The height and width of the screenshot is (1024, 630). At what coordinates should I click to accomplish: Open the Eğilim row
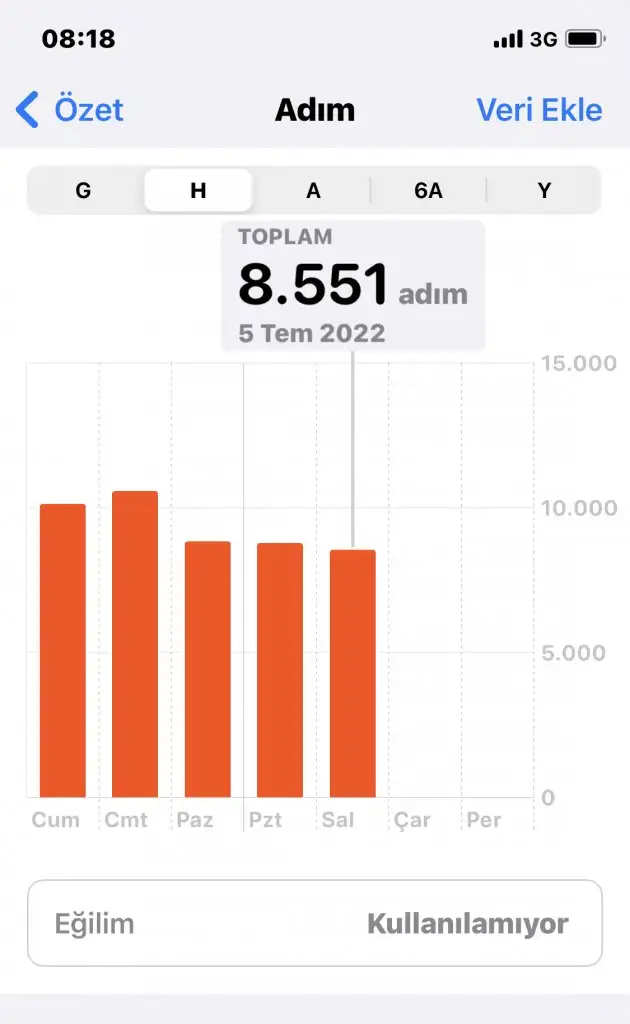coord(314,923)
